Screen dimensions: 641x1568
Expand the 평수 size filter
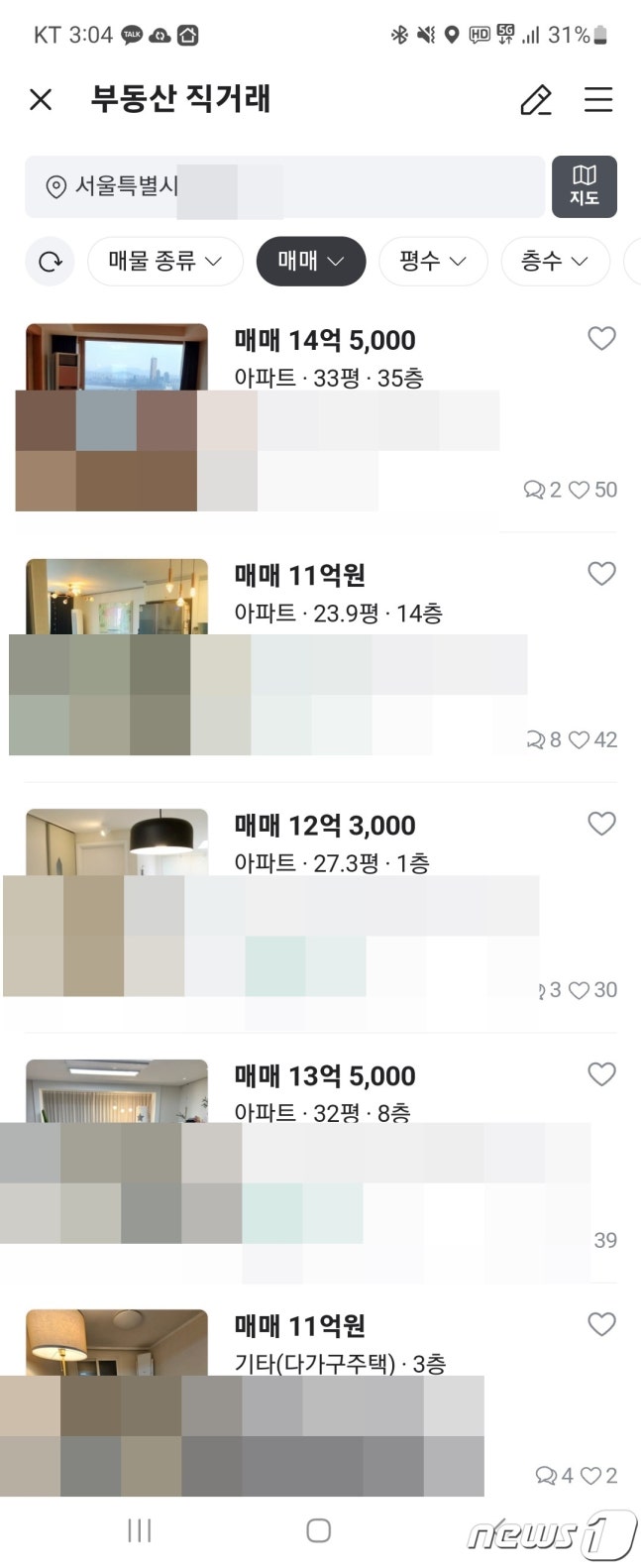432,262
